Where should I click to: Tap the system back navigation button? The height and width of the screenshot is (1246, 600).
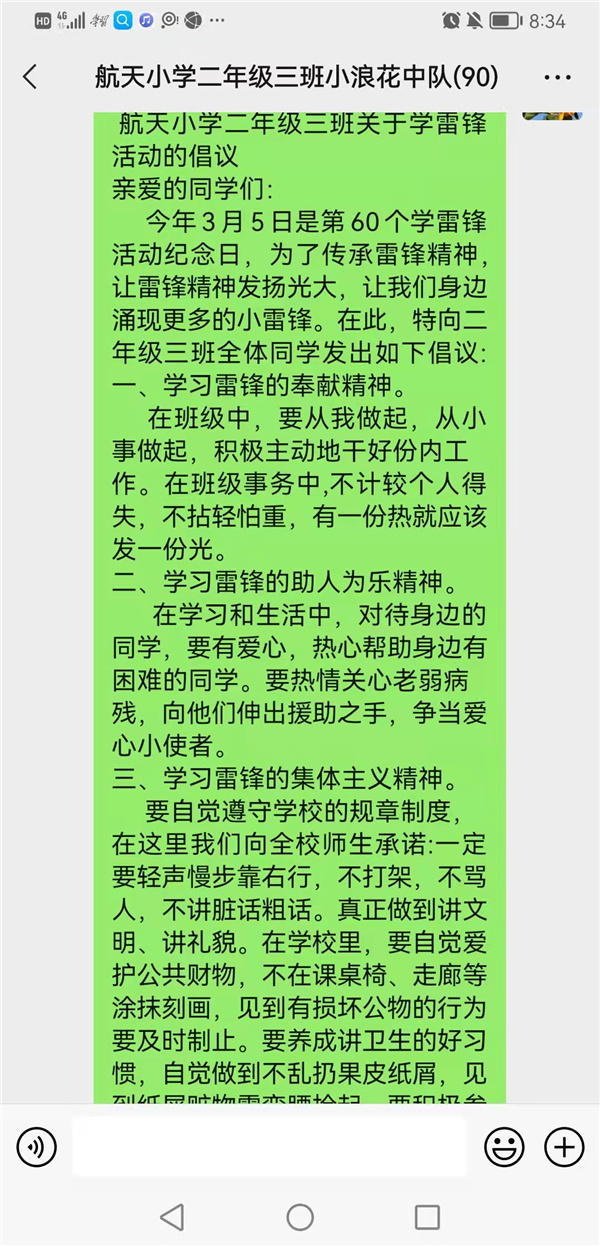pyautogui.click(x=172, y=1216)
